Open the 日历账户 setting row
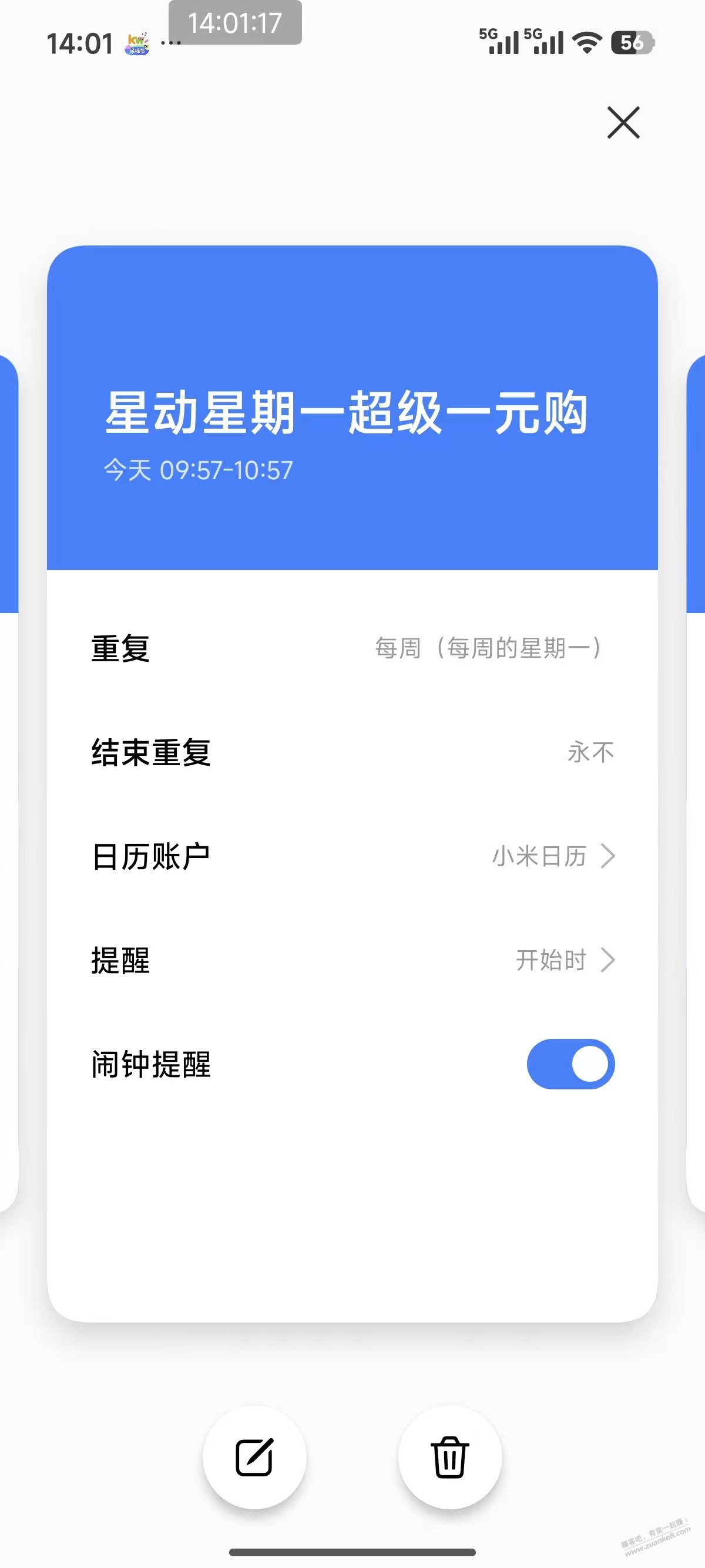705x1568 pixels. [x=353, y=856]
